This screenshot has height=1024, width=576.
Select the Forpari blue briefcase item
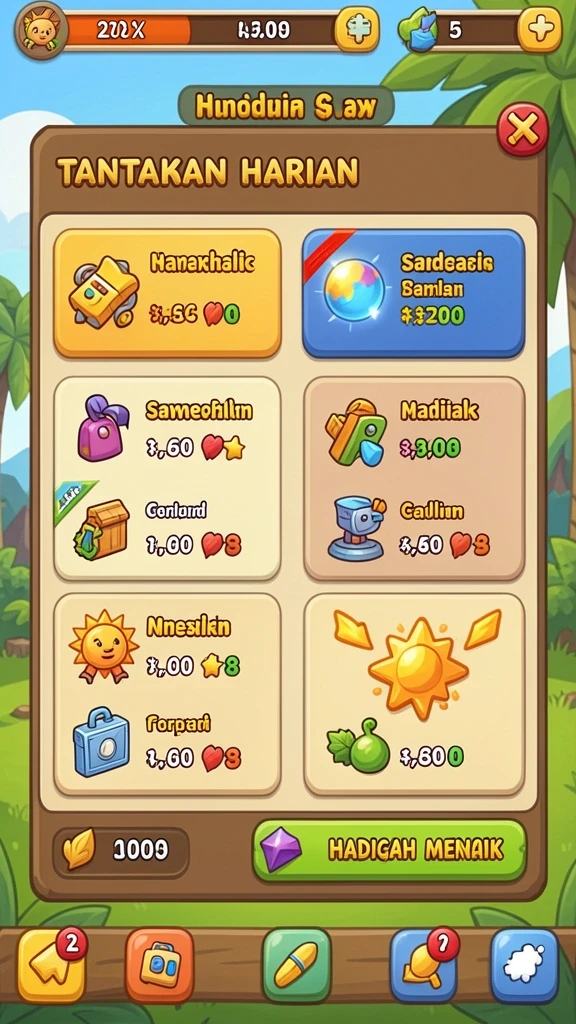(x=167, y=741)
